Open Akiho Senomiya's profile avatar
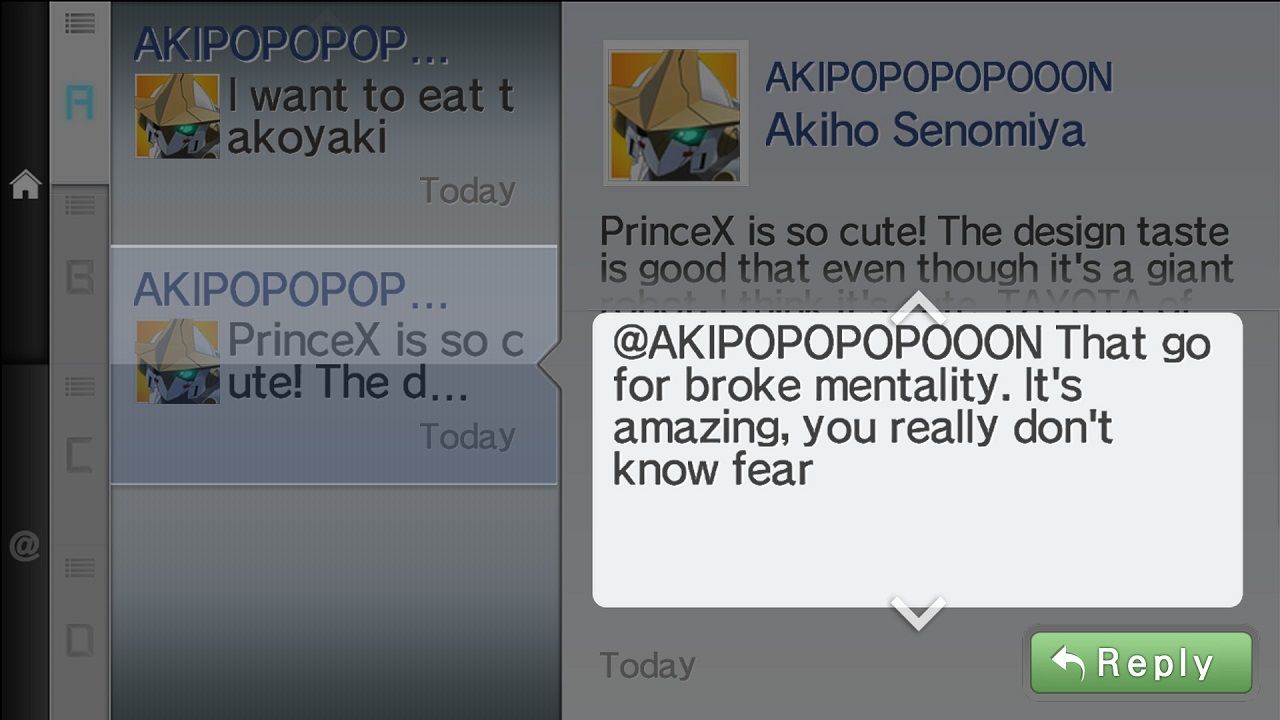This screenshot has height=720, width=1280. [x=676, y=113]
